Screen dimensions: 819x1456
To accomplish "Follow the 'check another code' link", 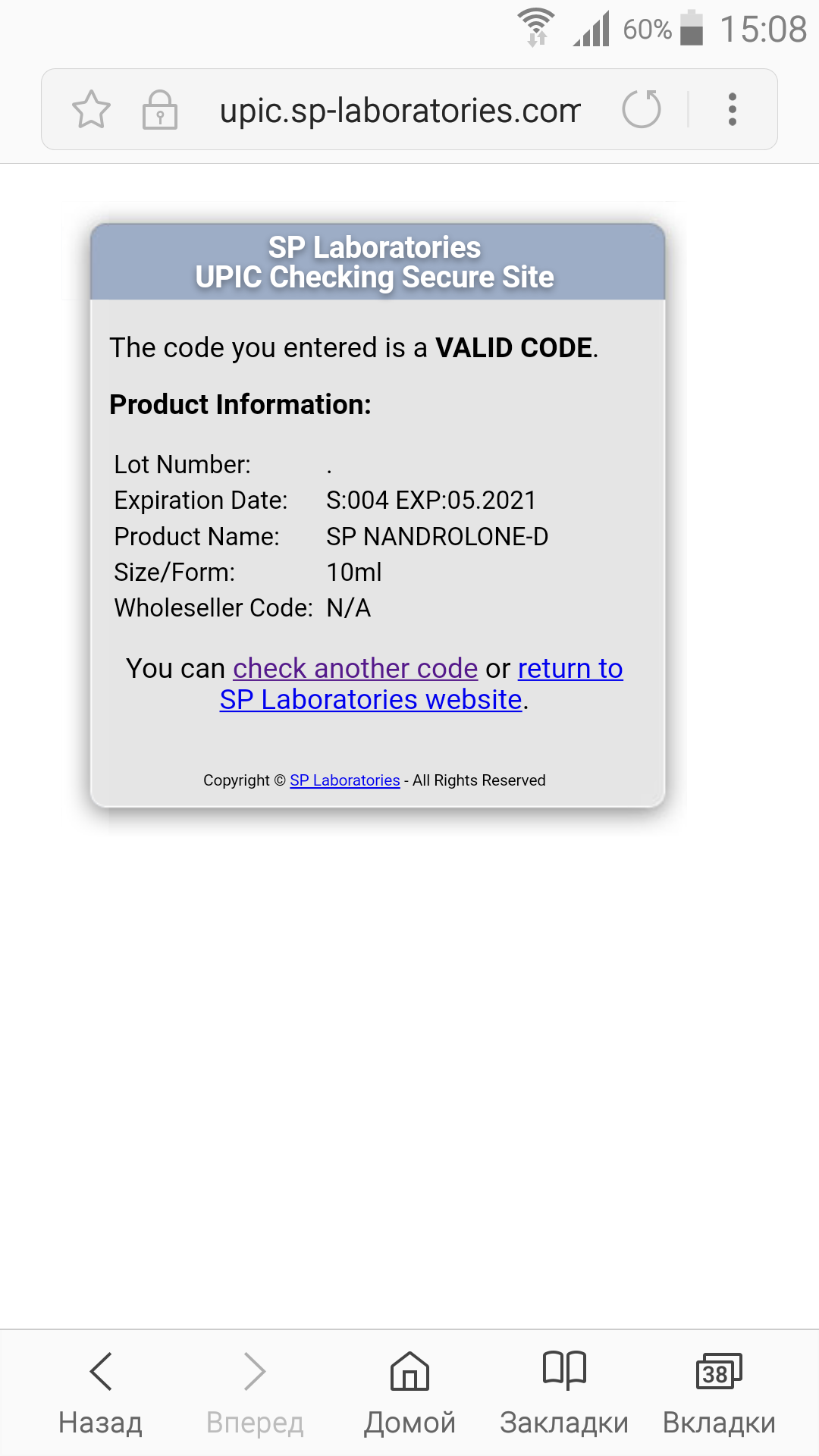I will coord(355,668).
